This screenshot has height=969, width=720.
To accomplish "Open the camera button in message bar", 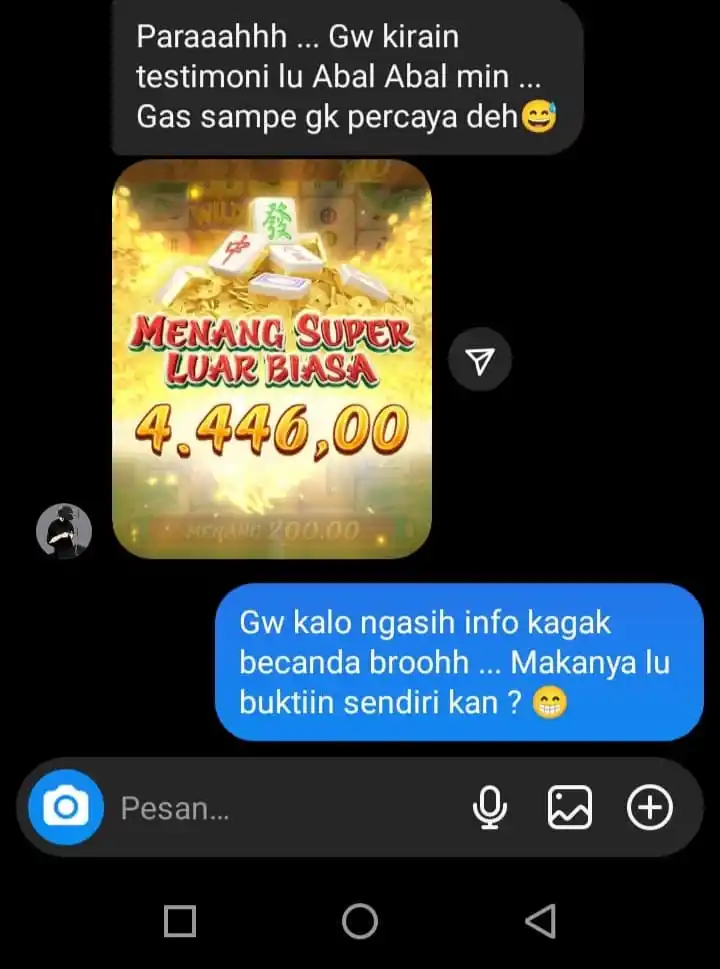I will tap(66, 807).
